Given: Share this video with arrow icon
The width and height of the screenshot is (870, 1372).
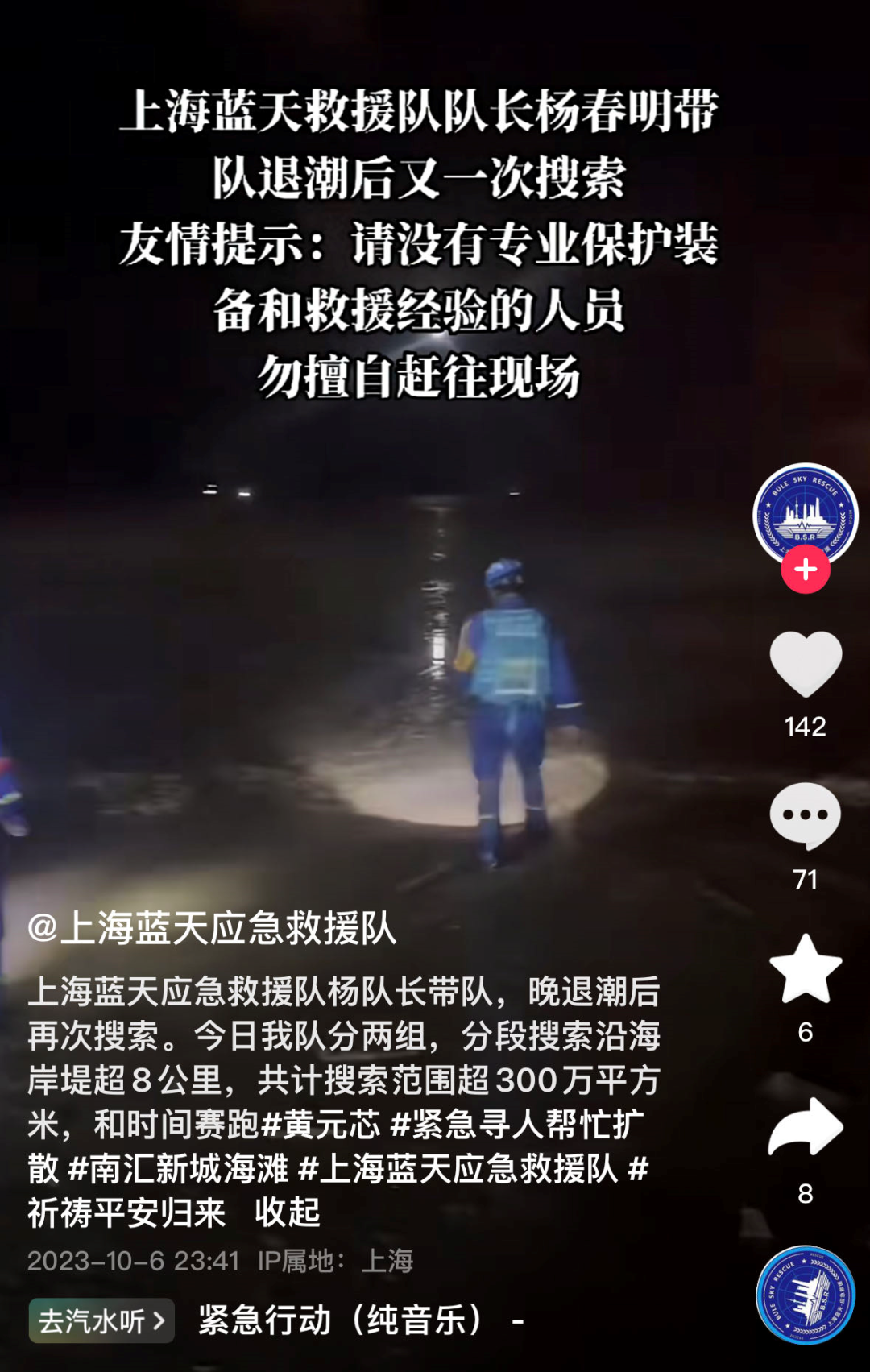Looking at the screenshot, I should coord(805,1128).
